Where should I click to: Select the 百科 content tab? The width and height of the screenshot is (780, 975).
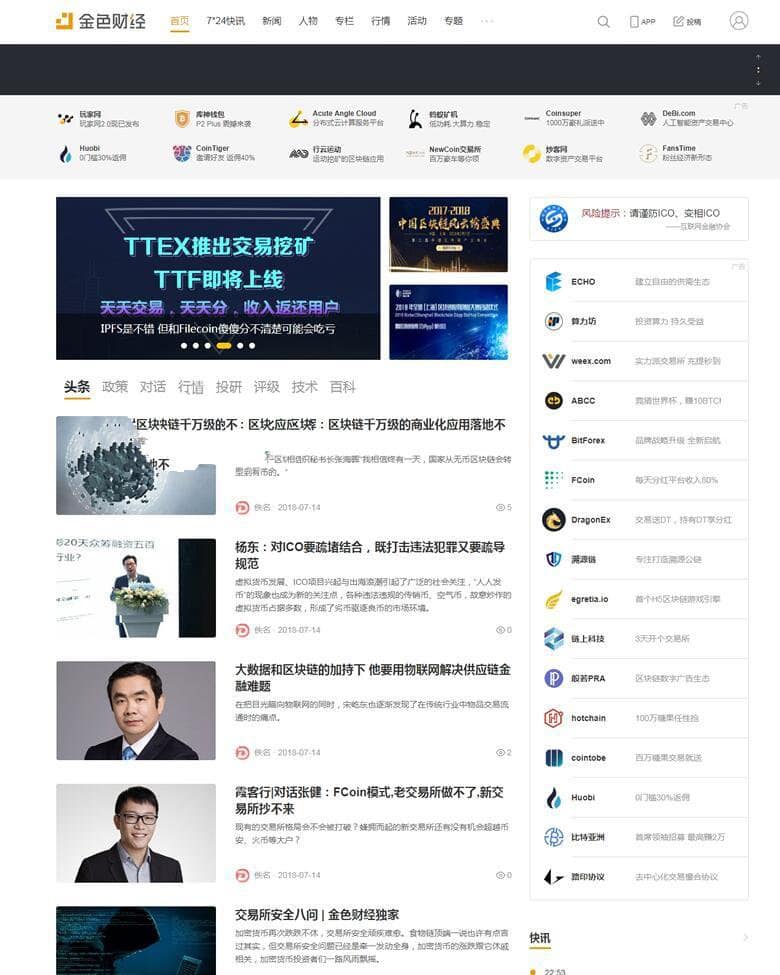(x=343, y=387)
